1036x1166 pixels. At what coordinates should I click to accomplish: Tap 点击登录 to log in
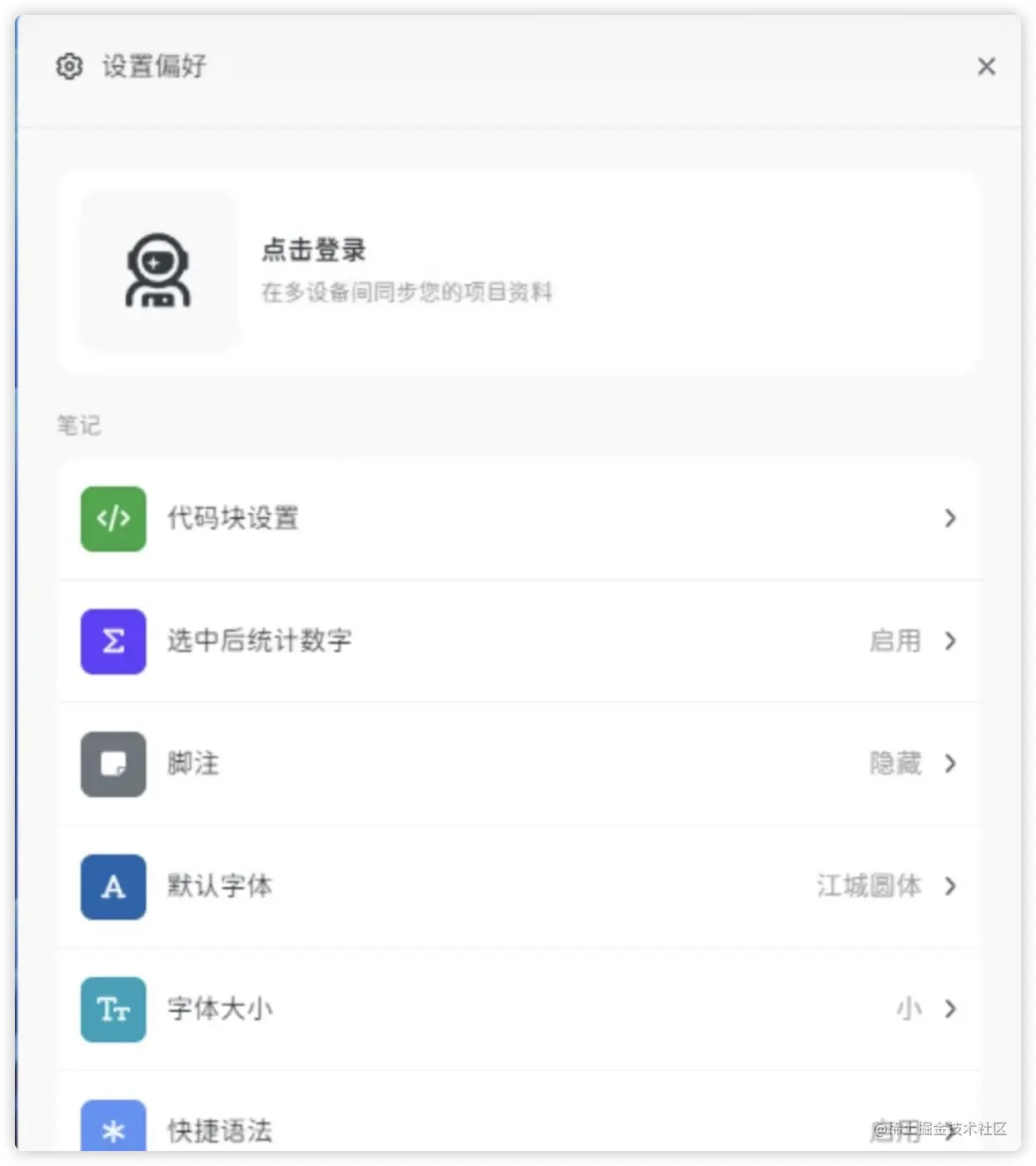coord(313,250)
